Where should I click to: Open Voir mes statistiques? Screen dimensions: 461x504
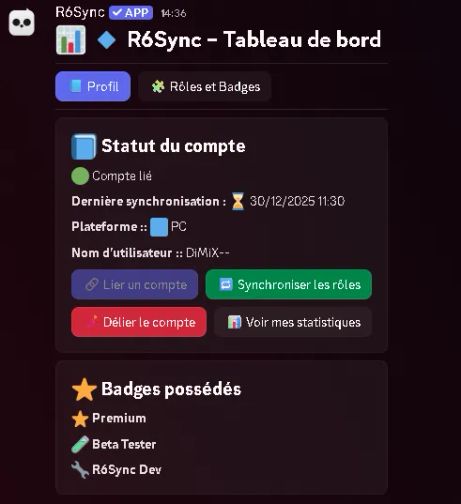[x=293, y=322]
